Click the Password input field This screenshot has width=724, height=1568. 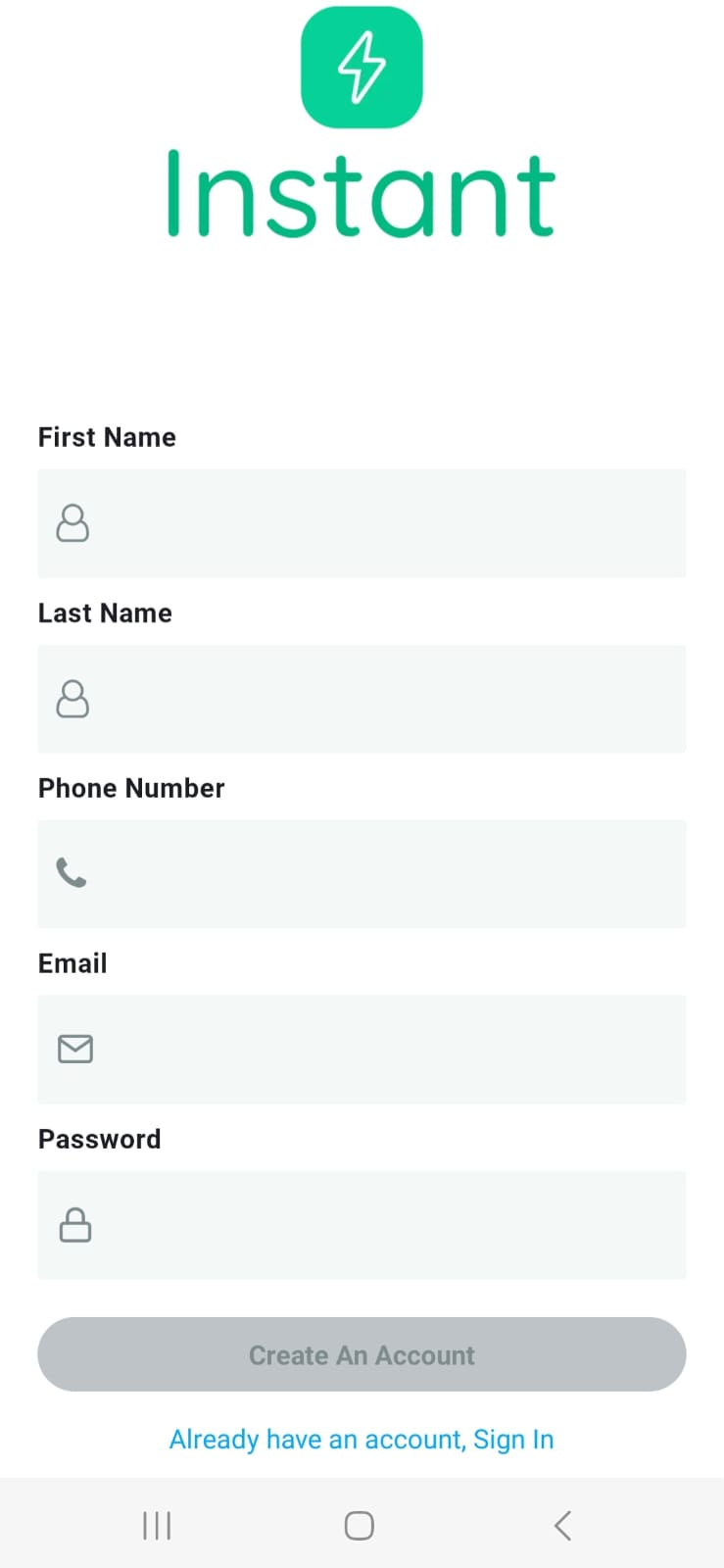[362, 1224]
